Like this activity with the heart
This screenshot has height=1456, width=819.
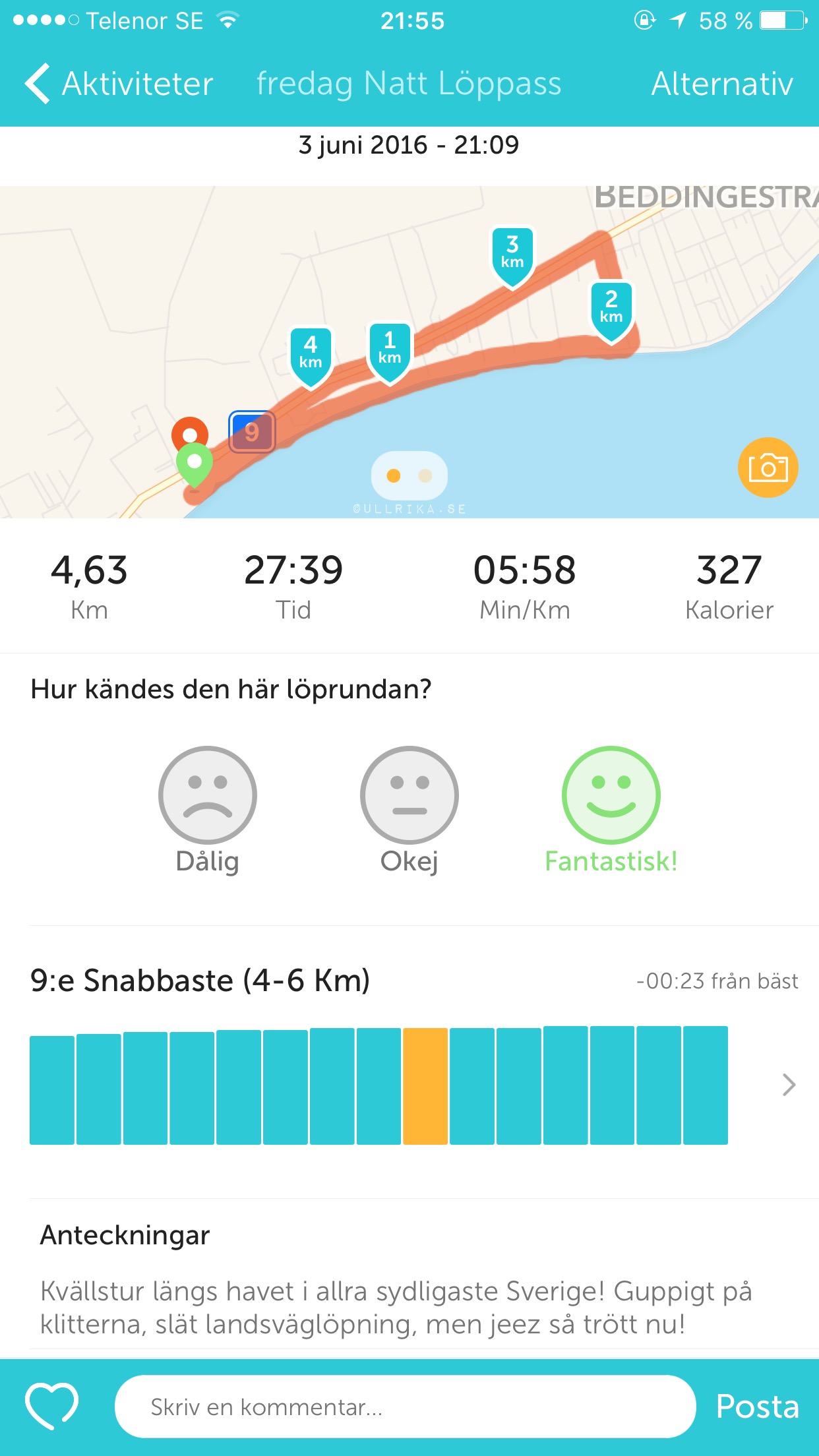coord(51,1406)
